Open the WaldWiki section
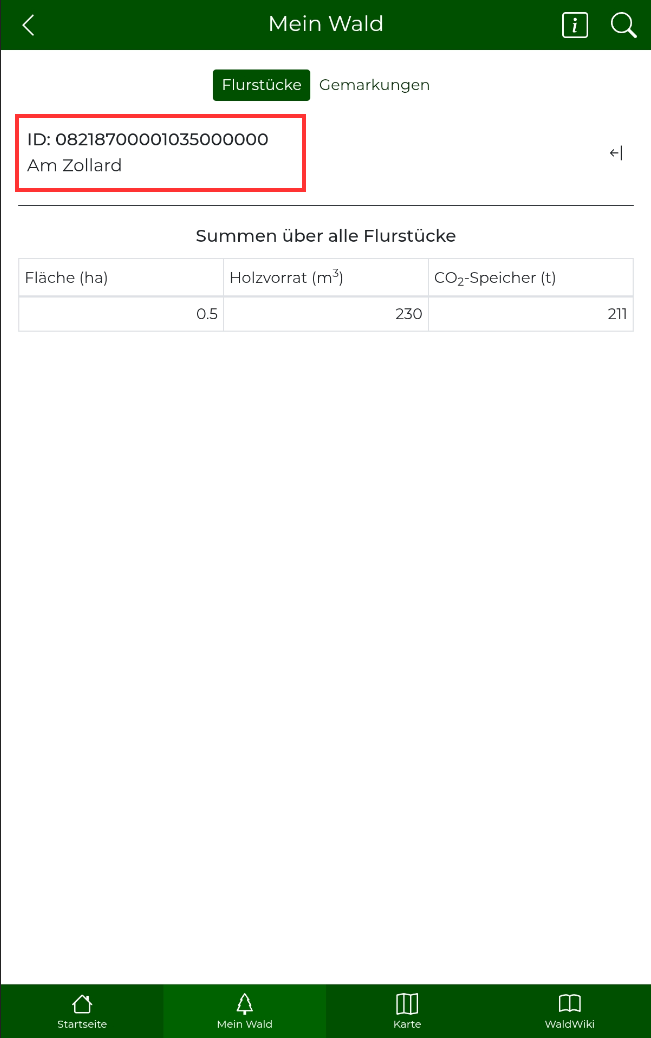Image resolution: width=651 pixels, height=1038 pixels. pos(569,1011)
